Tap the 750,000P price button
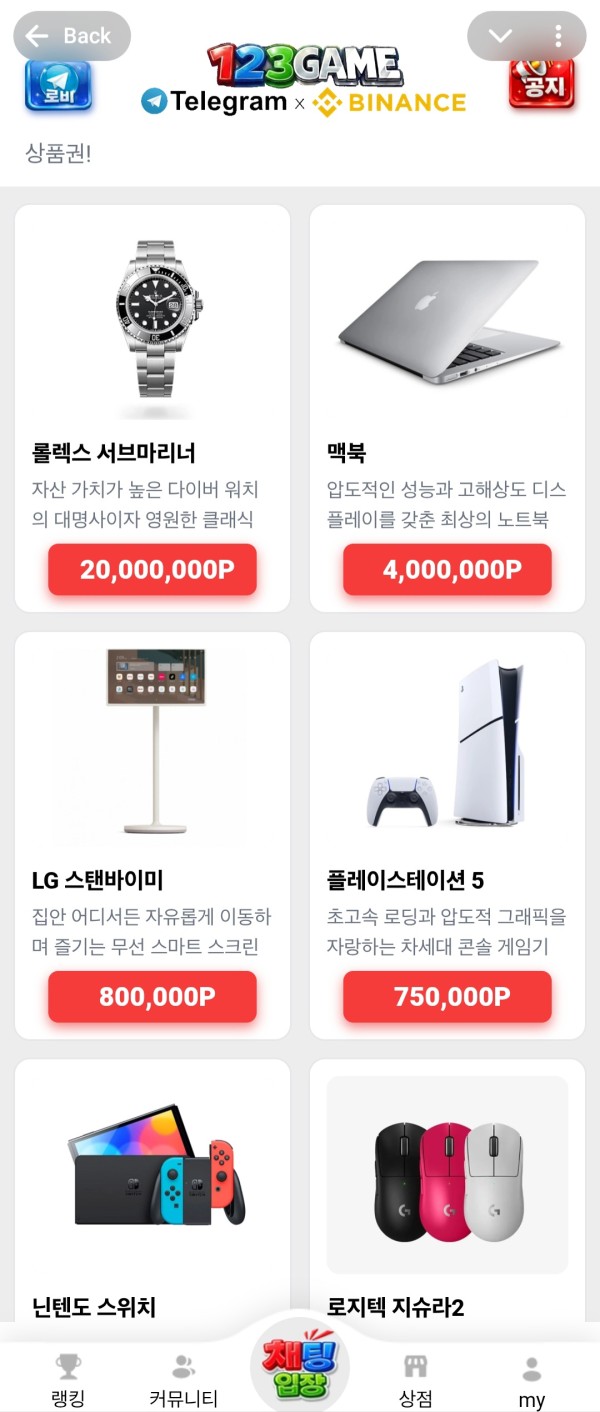Screen dimensions: 600x1412 (x=447, y=997)
